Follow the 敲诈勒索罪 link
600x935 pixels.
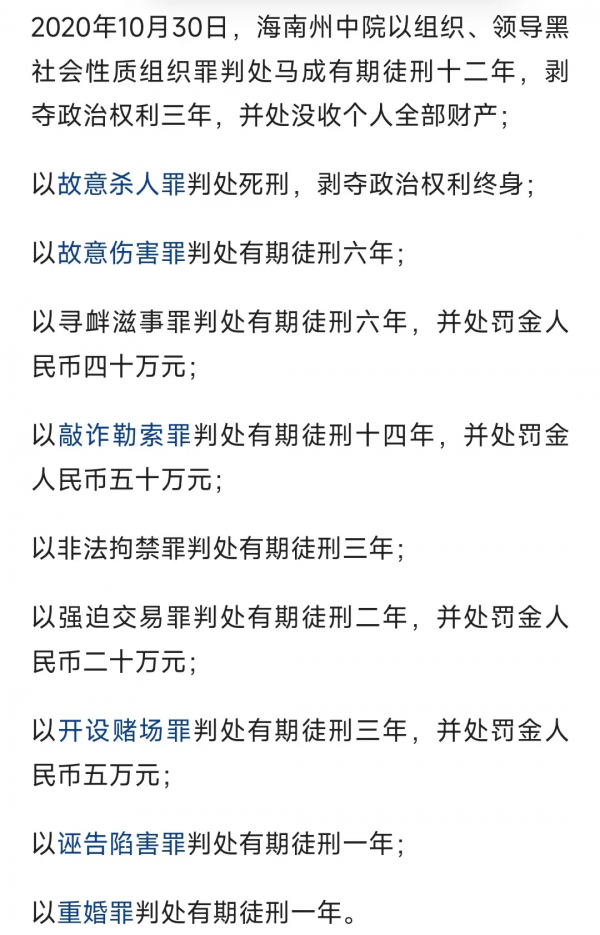click(x=124, y=434)
